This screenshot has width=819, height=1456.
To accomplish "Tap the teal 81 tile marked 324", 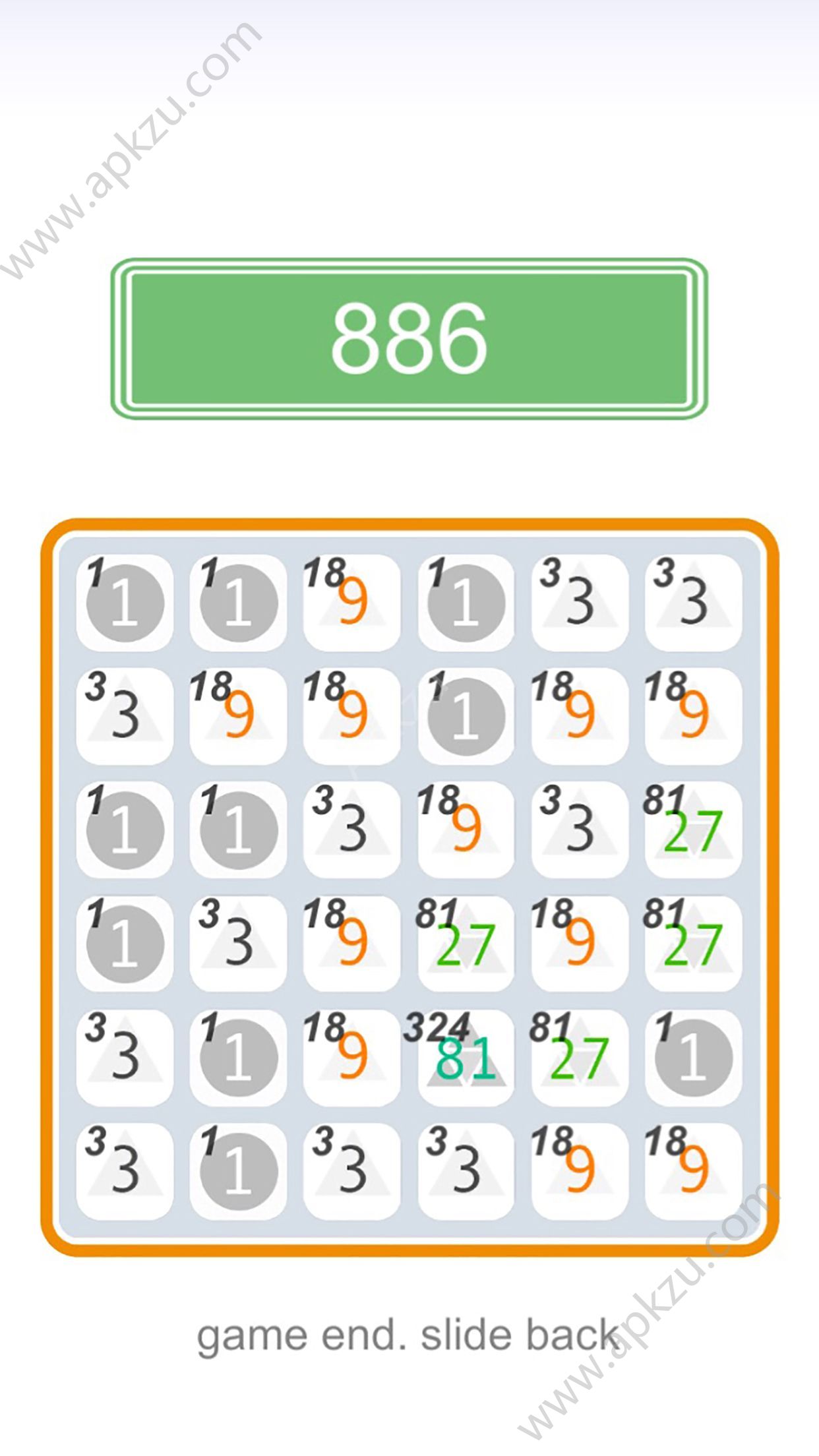I will click(466, 1057).
